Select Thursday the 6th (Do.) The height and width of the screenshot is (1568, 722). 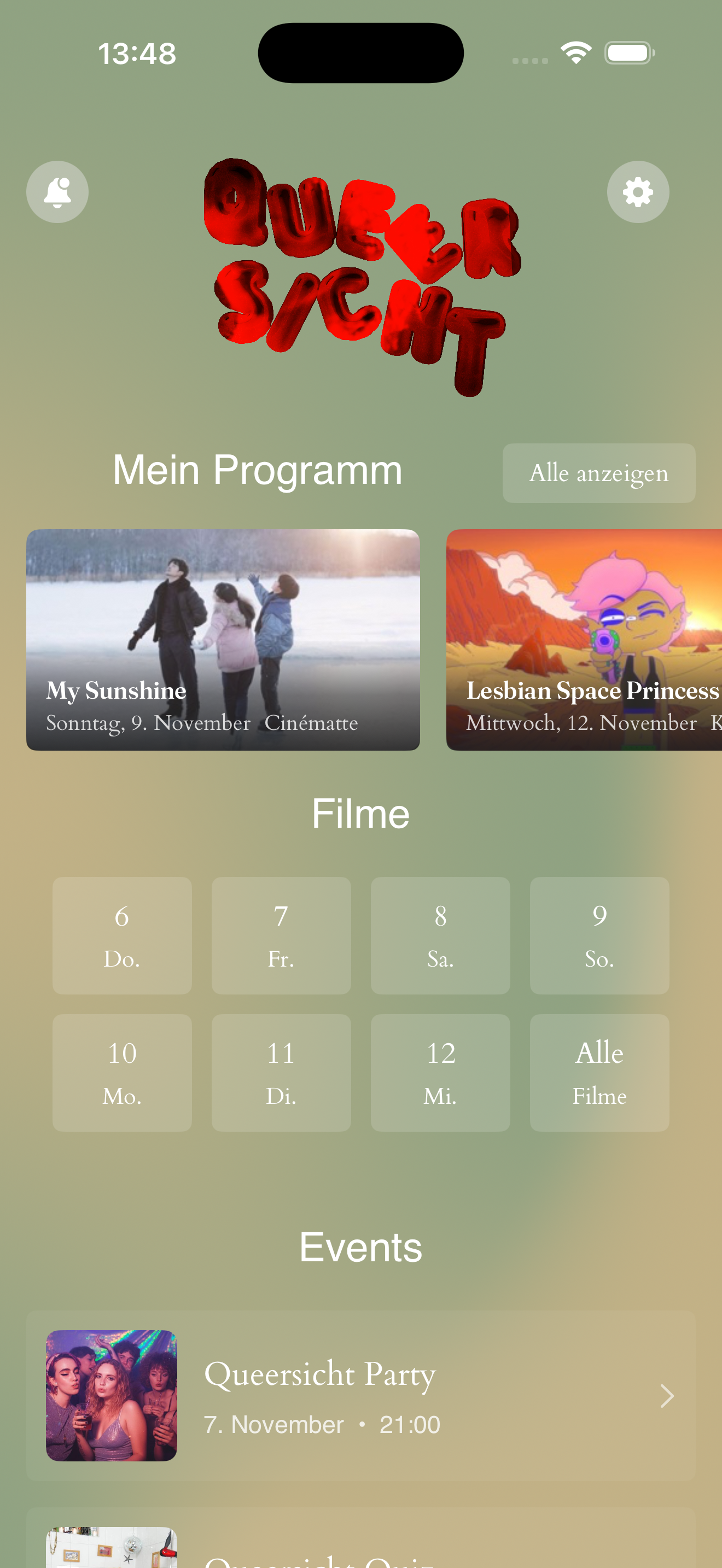click(x=122, y=935)
